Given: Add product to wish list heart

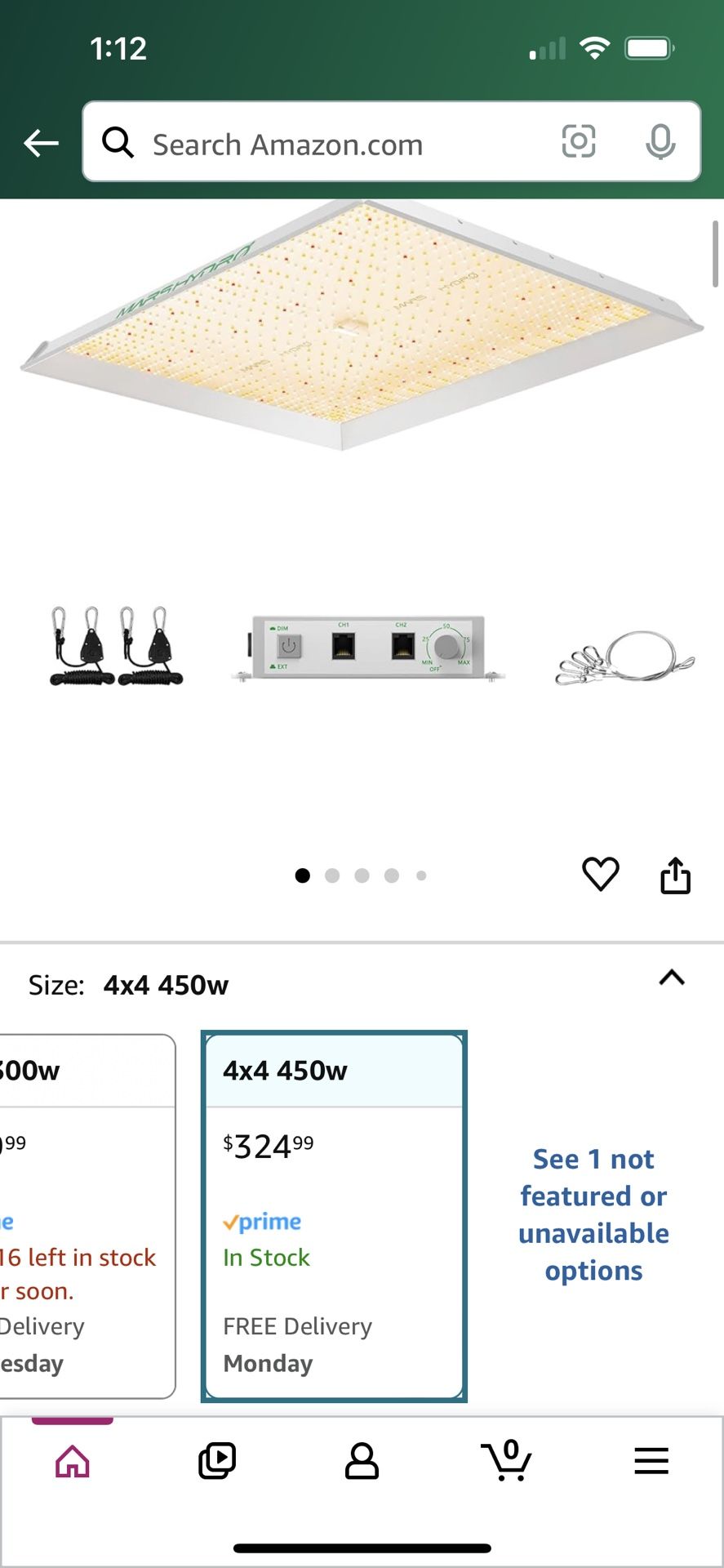Looking at the screenshot, I should (600, 875).
